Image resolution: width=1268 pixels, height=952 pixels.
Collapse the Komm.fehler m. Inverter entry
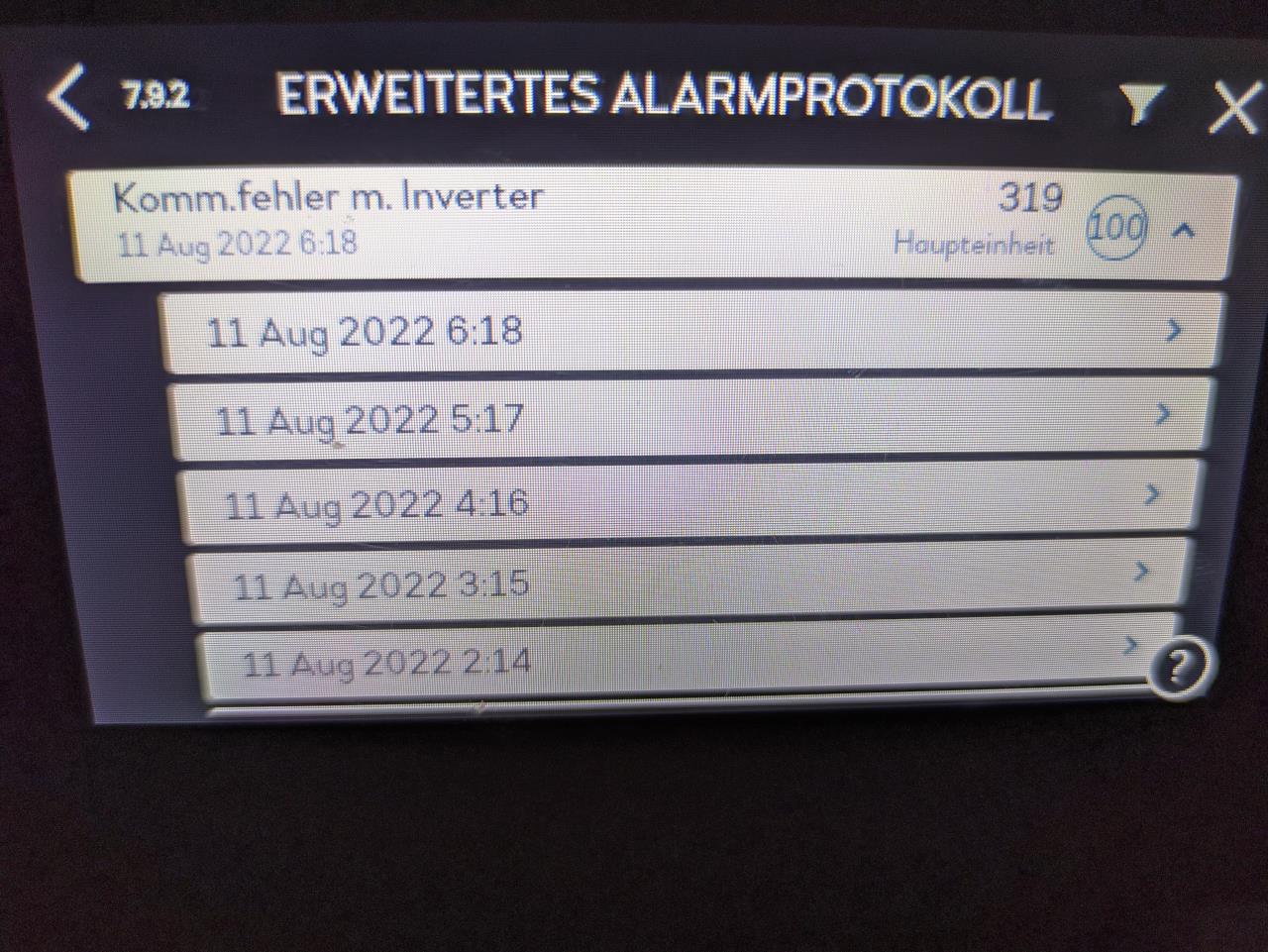[x=1184, y=232]
